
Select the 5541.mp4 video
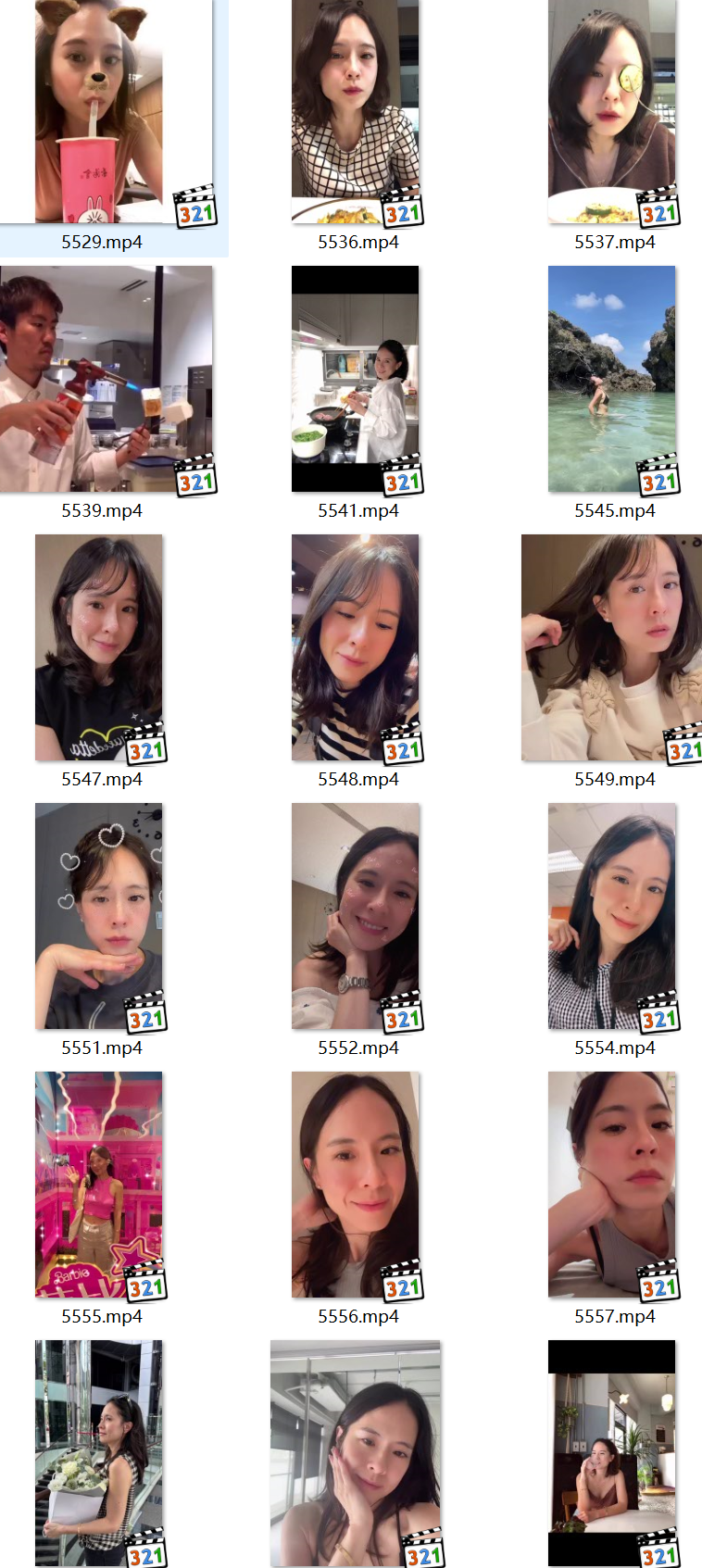(x=356, y=379)
